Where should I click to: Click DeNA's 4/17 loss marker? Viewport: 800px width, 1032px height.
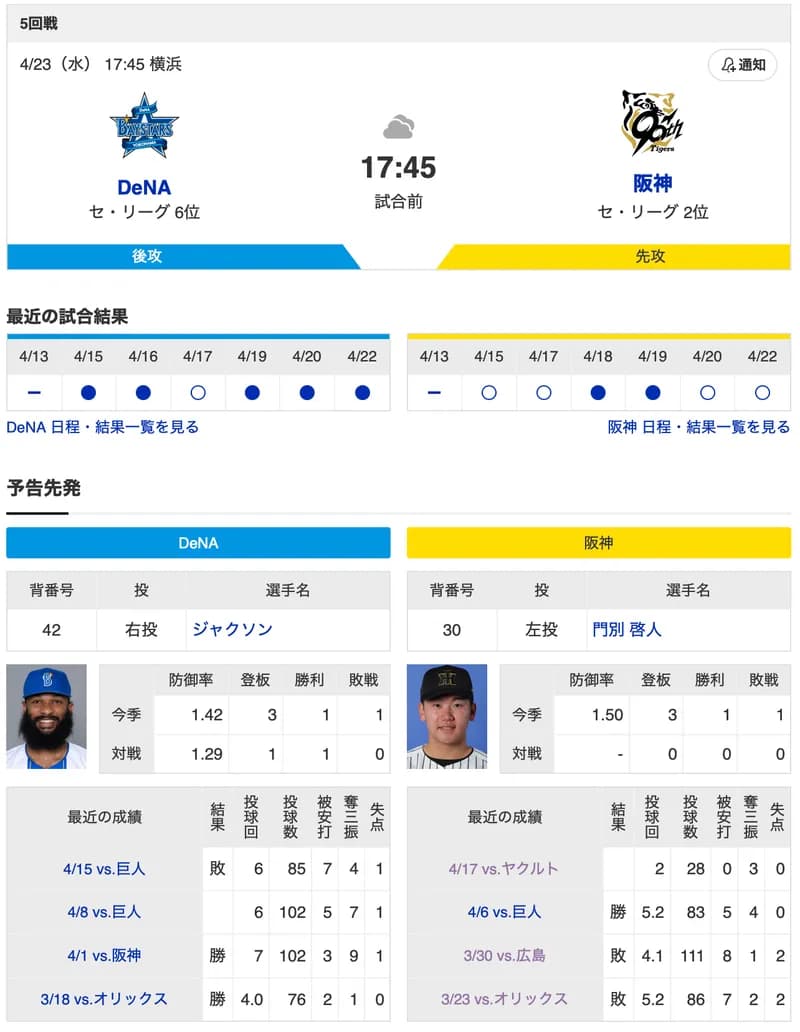pyautogui.click(x=198, y=392)
